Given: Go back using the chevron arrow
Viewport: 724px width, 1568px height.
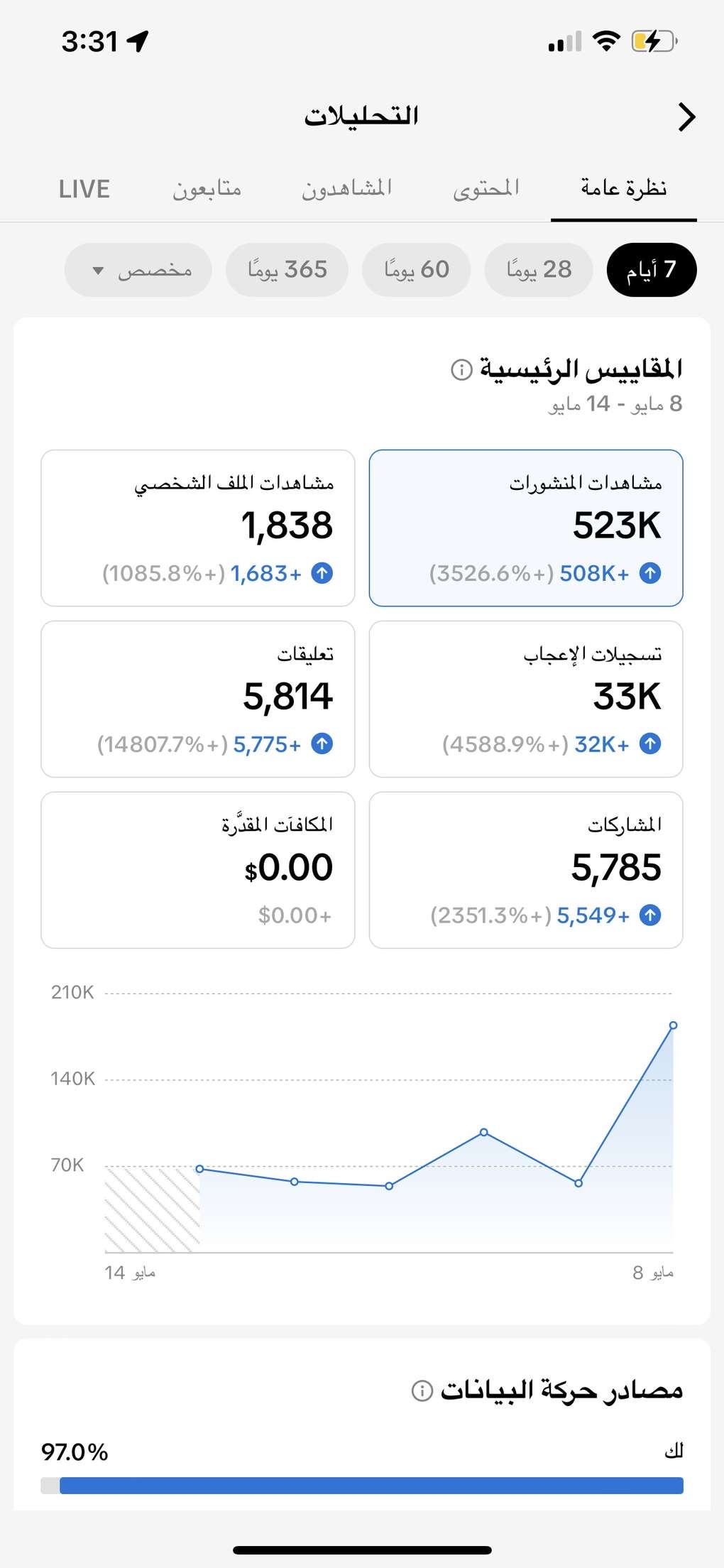Looking at the screenshot, I should 686,117.
